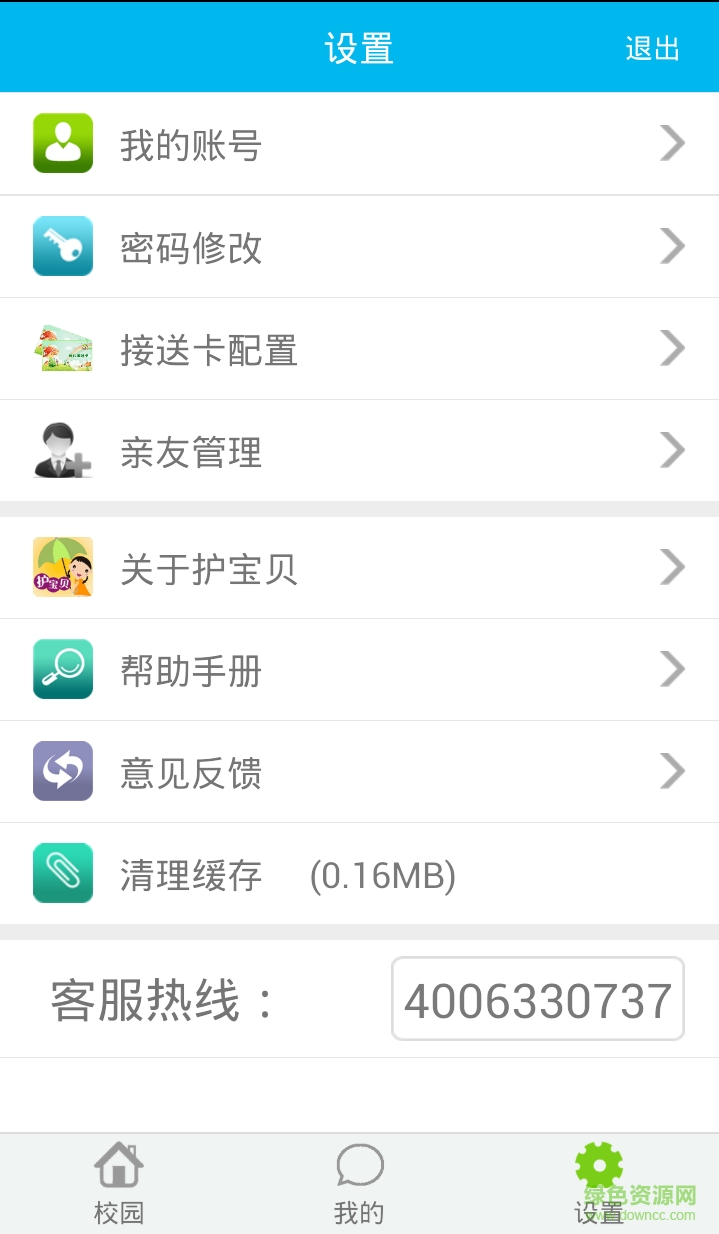Switch to the 我的 tab
This screenshot has height=1234, width=719.
click(359, 1184)
